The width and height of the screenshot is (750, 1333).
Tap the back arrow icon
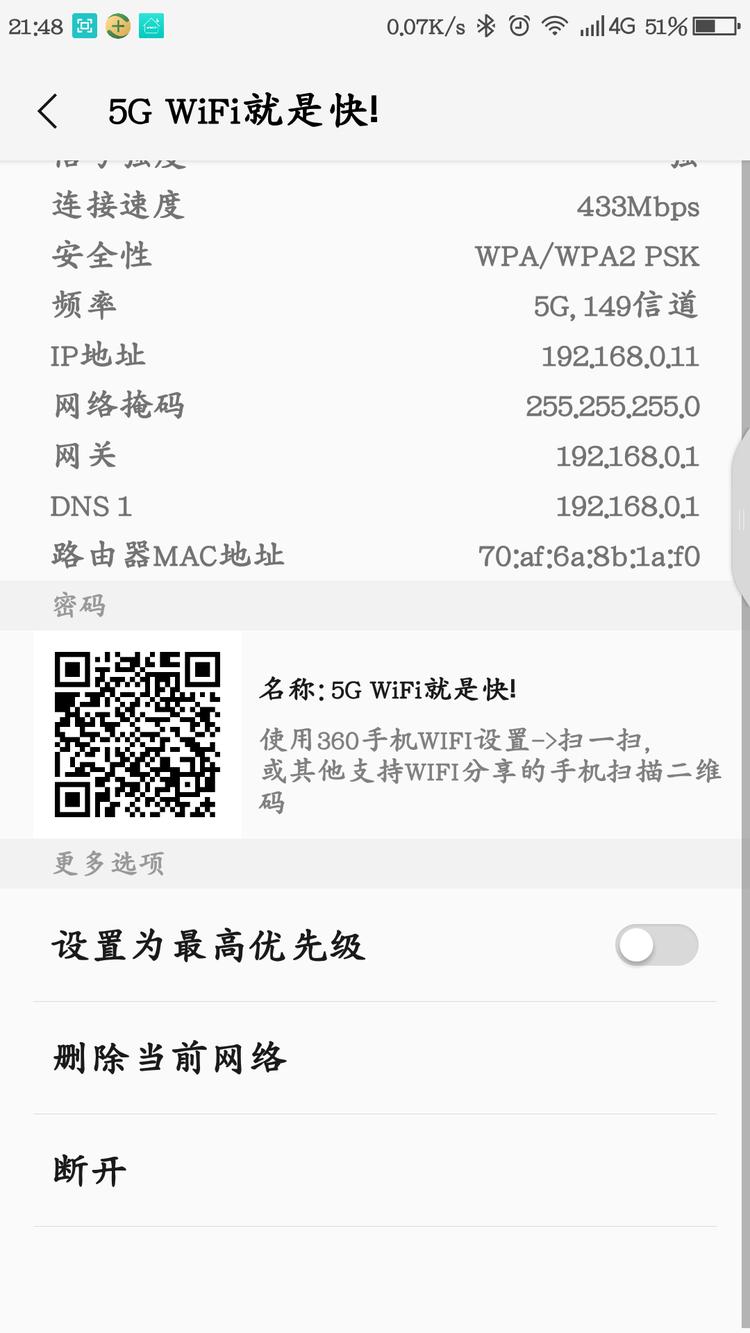point(48,111)
